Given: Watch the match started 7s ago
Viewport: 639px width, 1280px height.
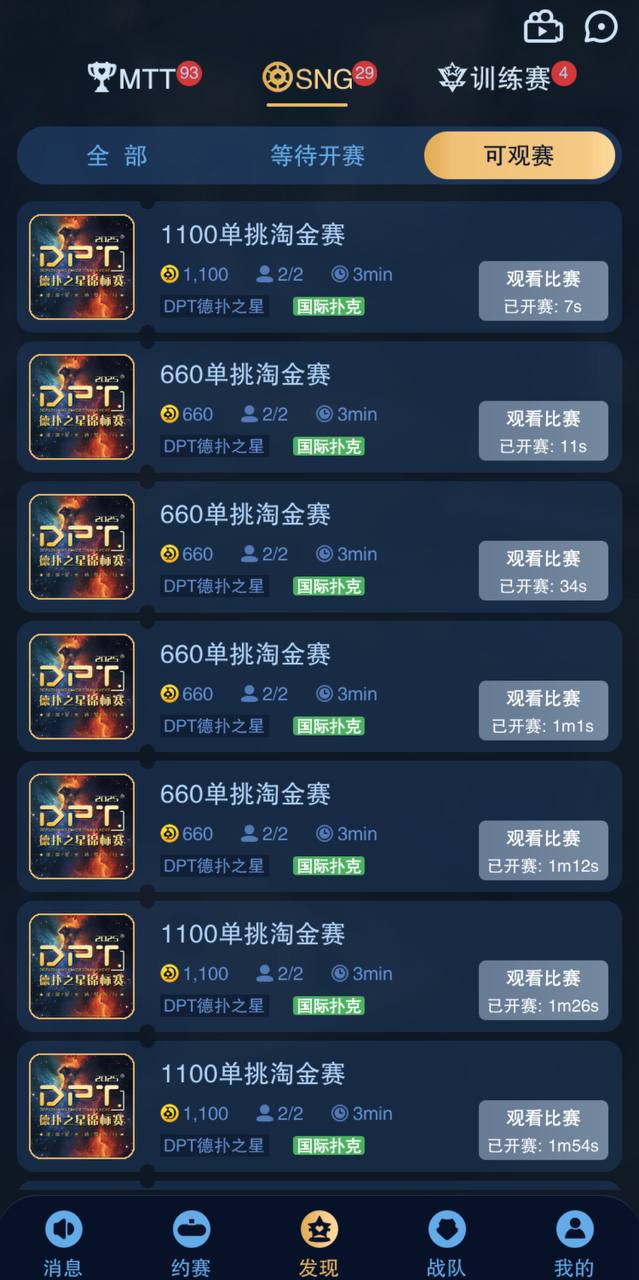Looking at the screenshot, I should (x=543, y=291).
